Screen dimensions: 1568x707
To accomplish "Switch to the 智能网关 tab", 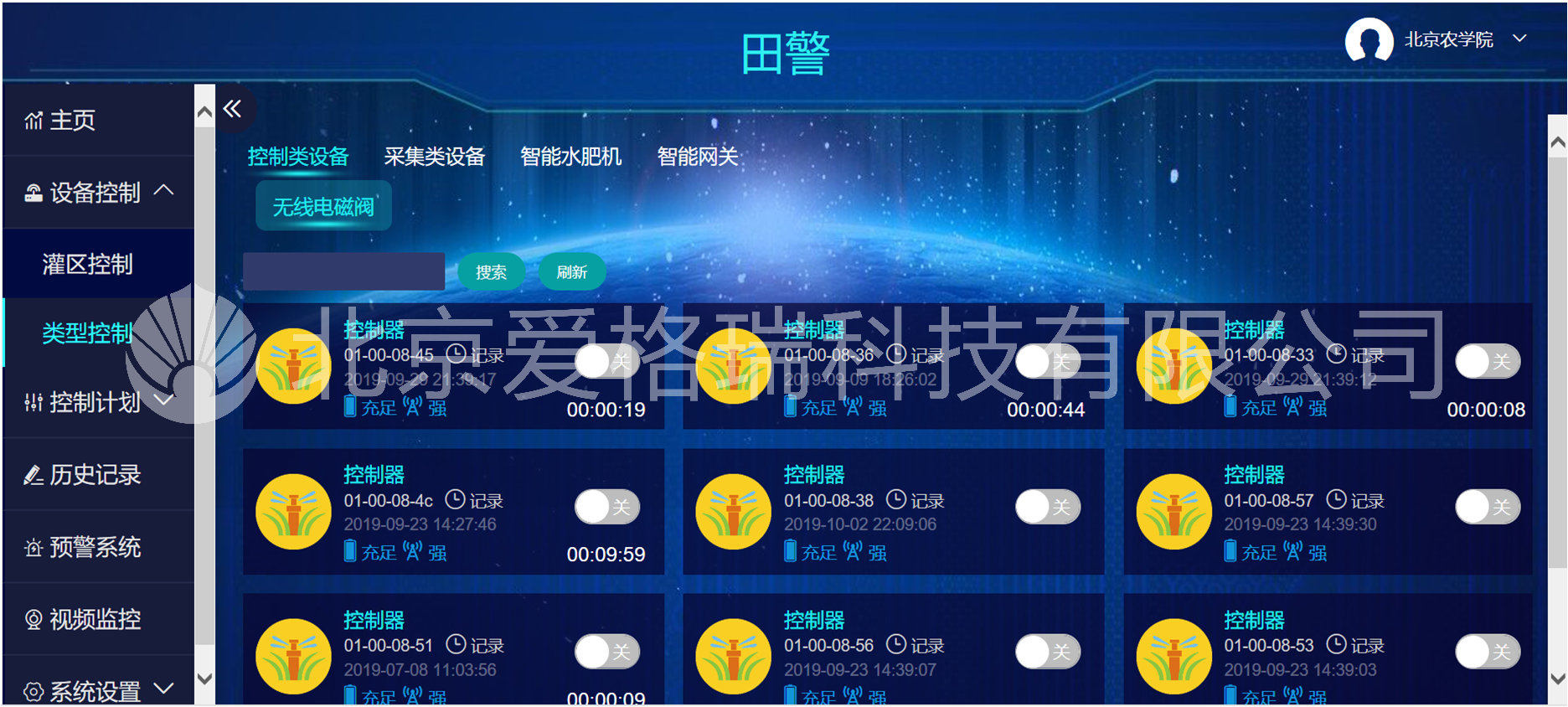I will point(697,157).
